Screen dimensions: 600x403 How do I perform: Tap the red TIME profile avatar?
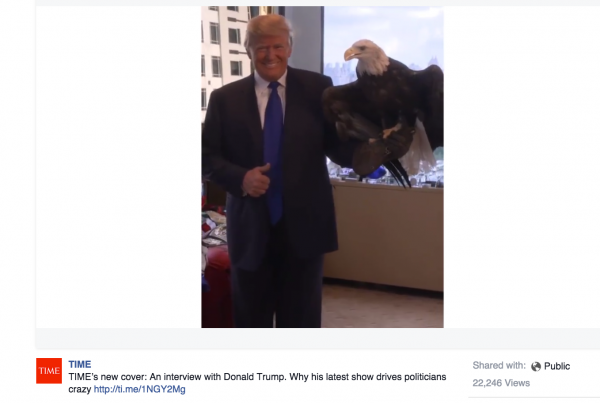pos(49,371)
